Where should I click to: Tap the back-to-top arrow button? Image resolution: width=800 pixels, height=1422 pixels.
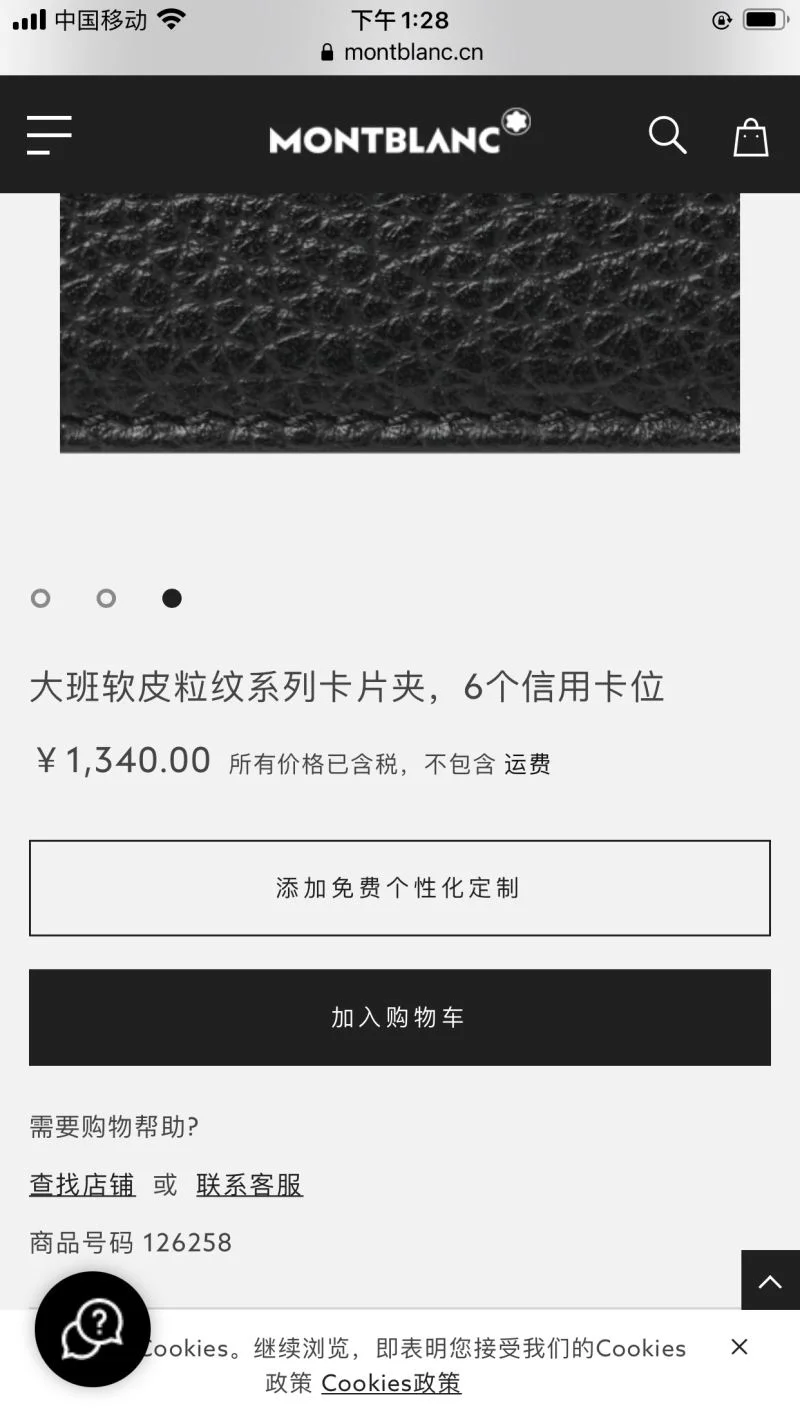click(x=770, y=1281)
